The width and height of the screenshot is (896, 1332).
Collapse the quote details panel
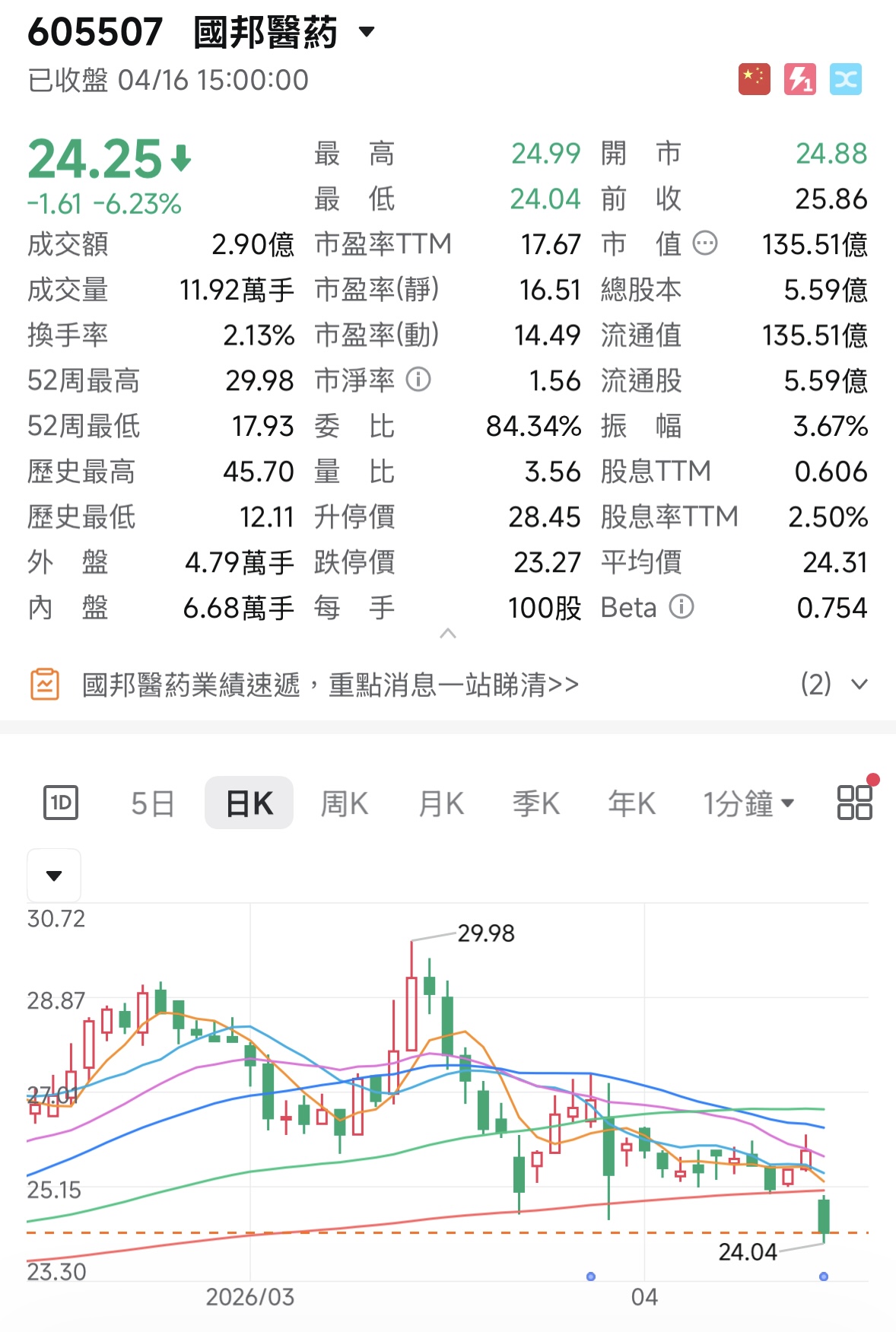point(448,634)
